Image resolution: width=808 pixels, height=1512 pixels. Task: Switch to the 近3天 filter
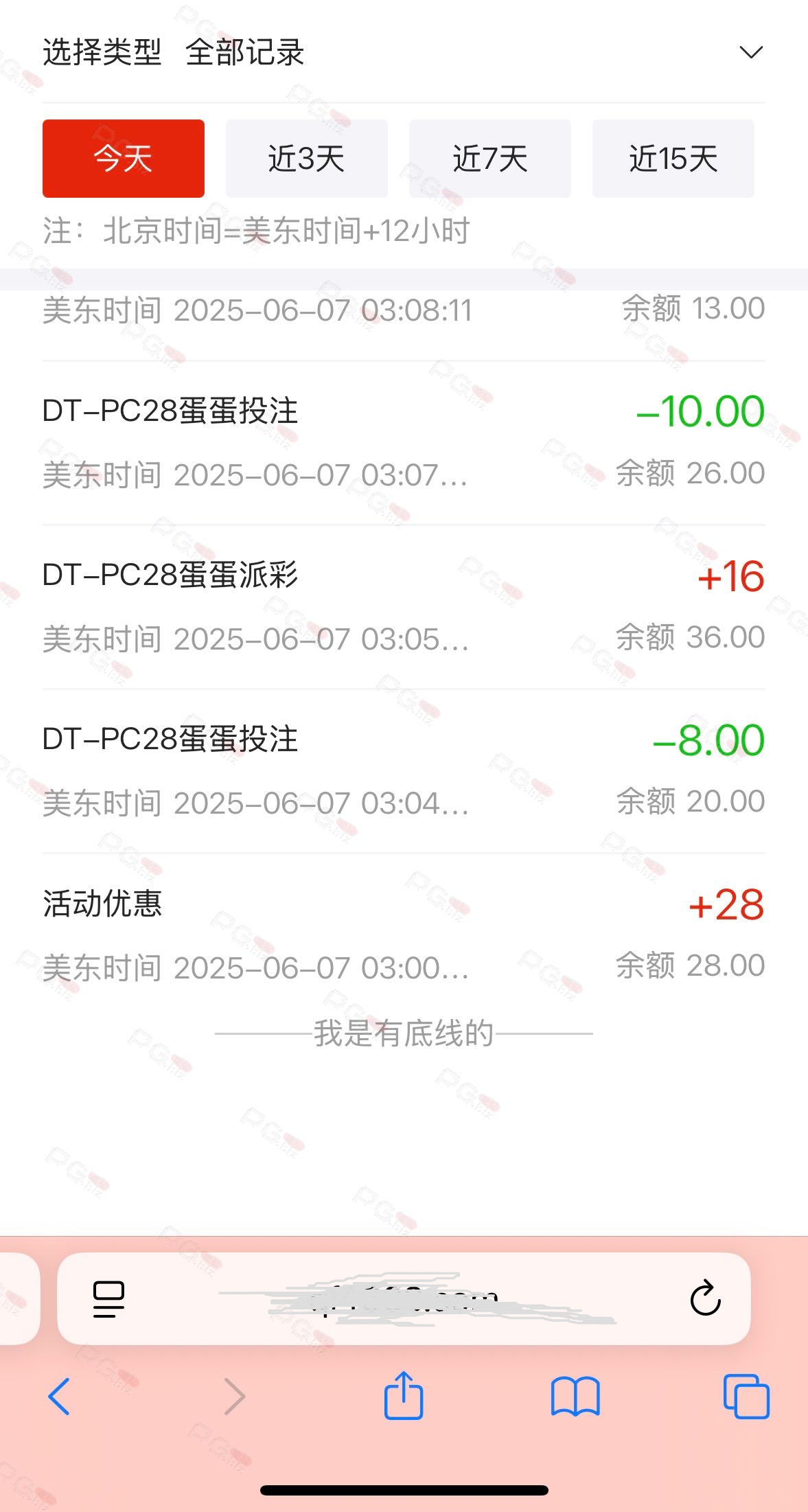click(307, 159)
